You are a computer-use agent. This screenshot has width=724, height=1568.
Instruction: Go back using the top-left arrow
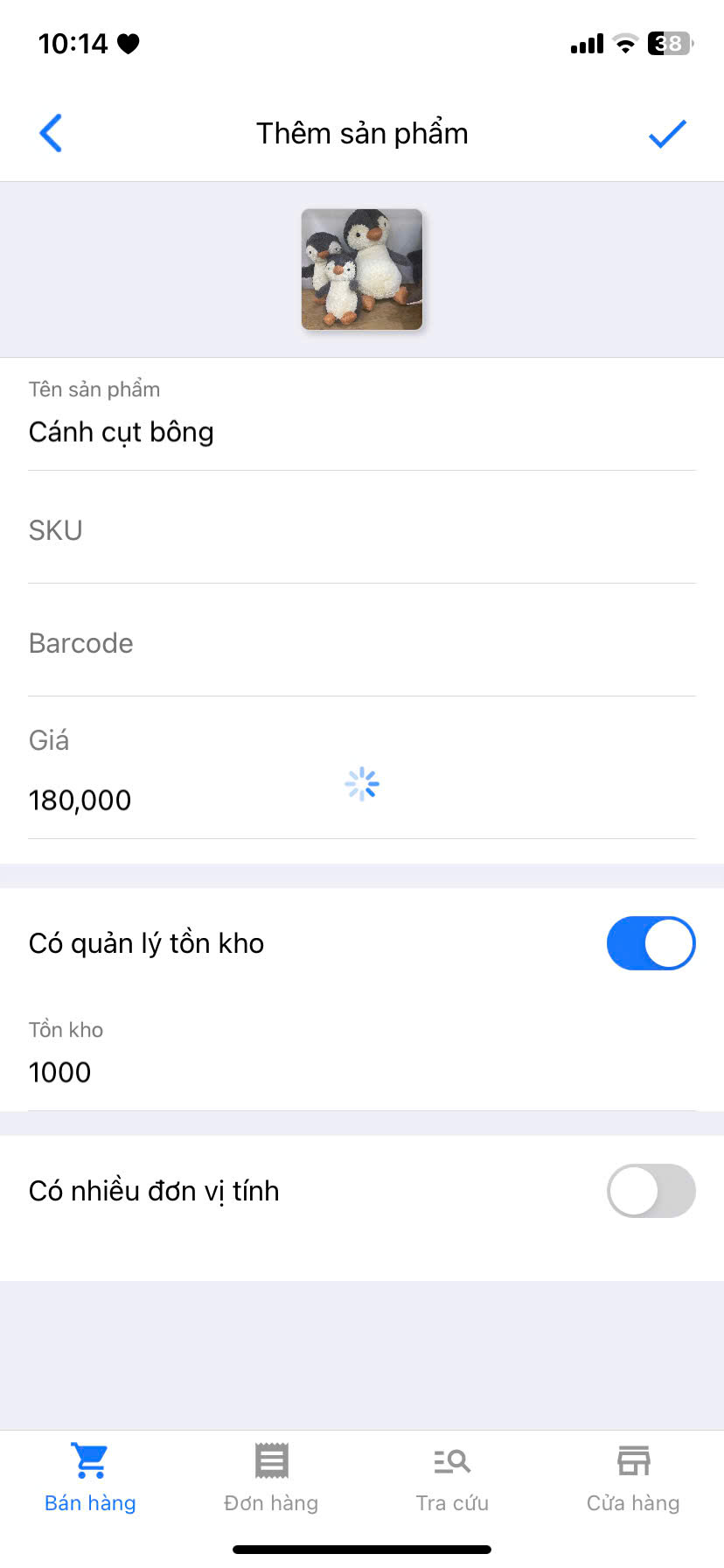pyautogui.click(x=51, y=133)
